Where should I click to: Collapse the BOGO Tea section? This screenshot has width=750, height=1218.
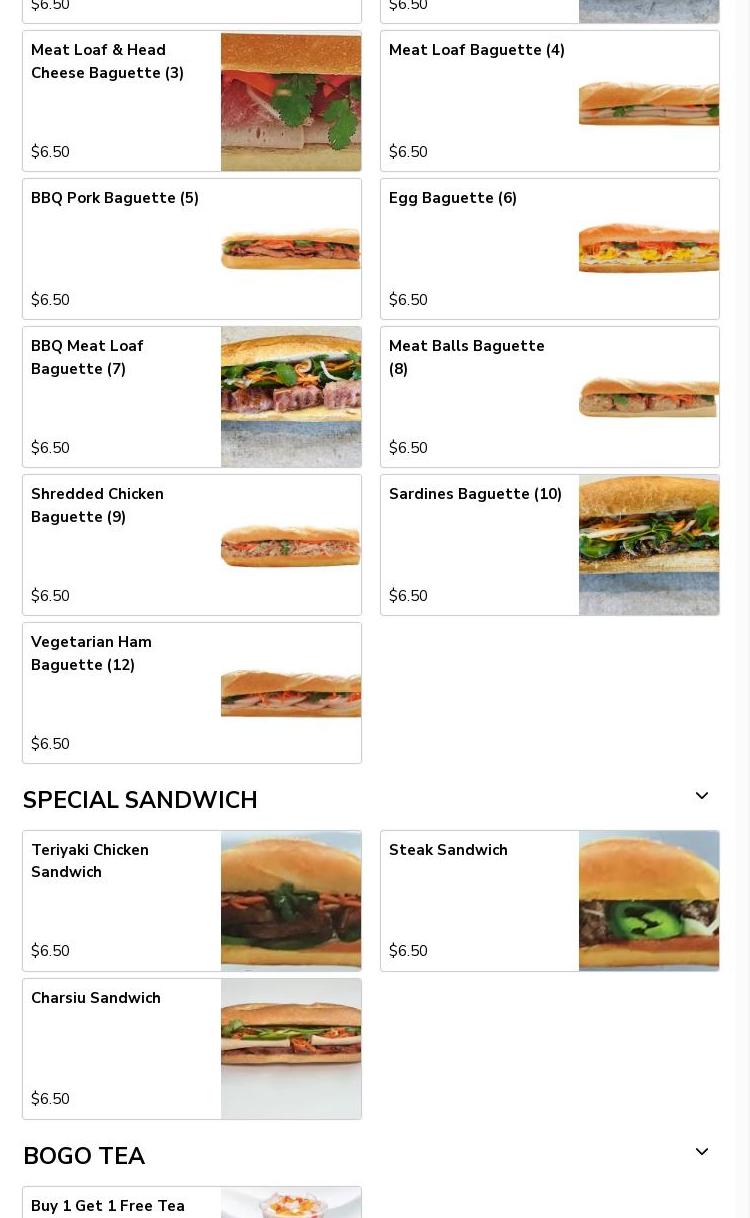pos(702,1153)
